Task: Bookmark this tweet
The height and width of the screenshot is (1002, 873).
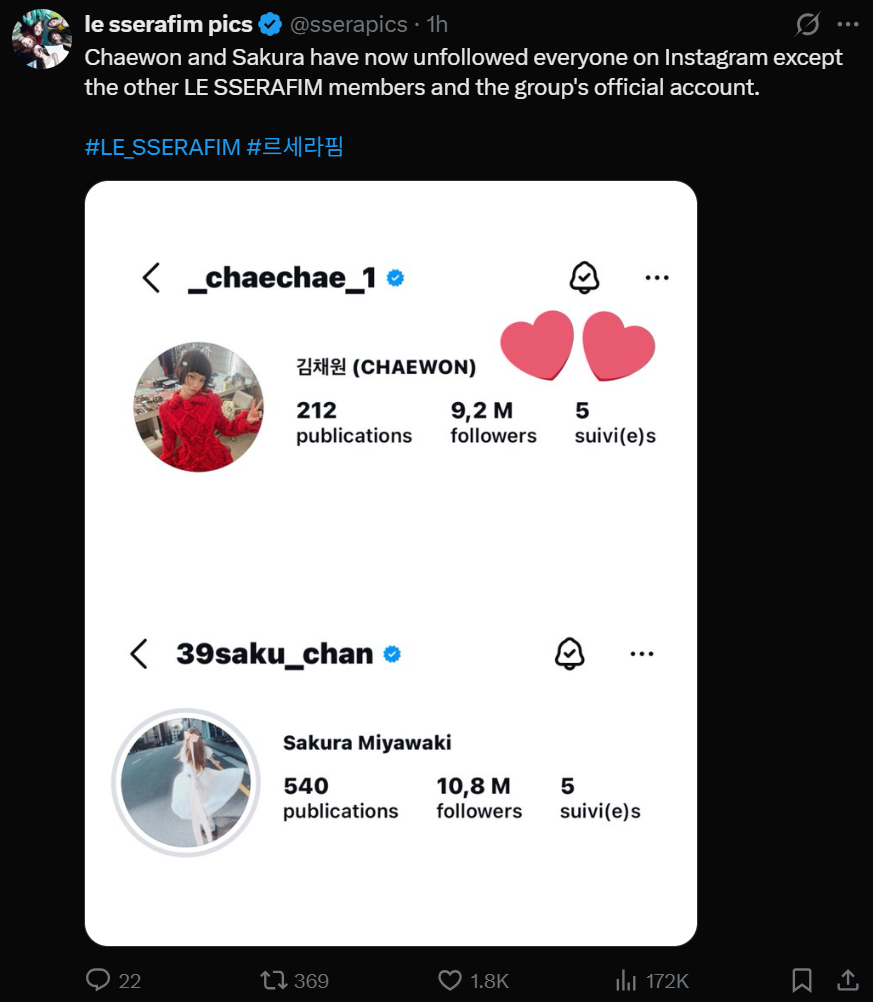Action: [801, 980]
